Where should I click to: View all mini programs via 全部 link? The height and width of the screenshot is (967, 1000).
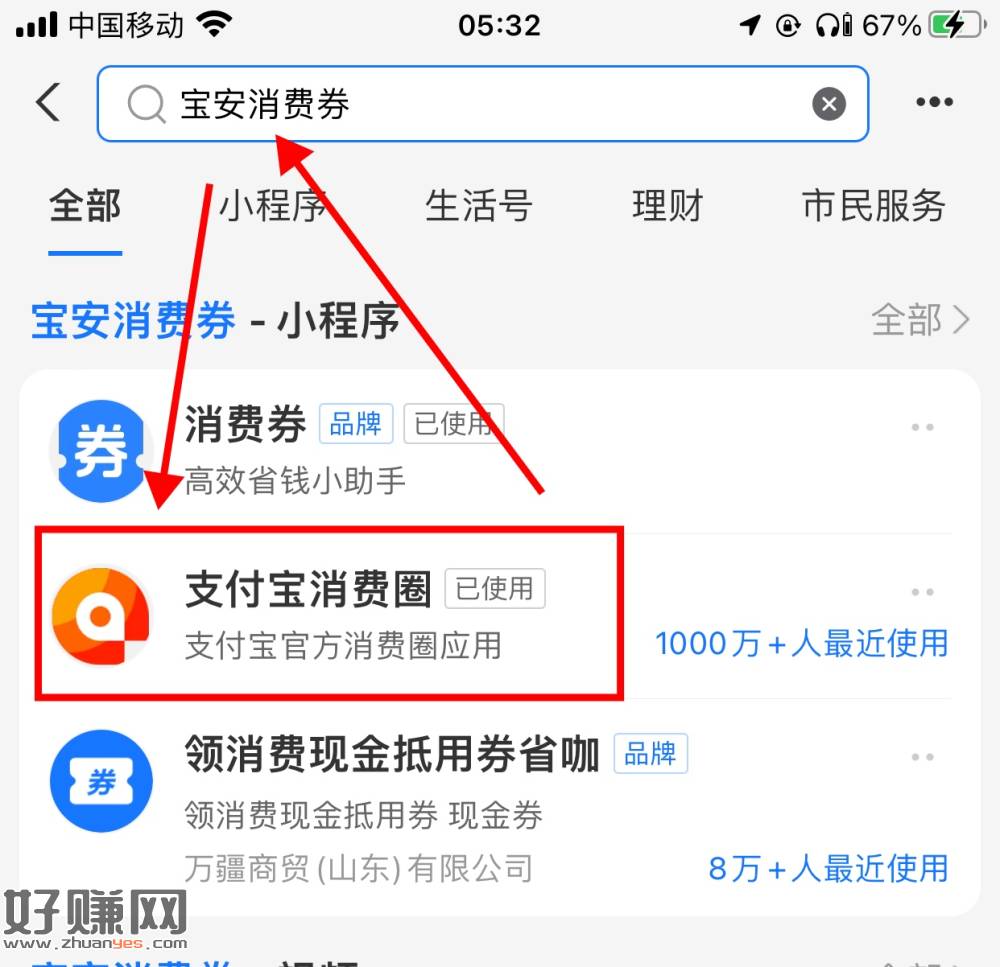920,320
